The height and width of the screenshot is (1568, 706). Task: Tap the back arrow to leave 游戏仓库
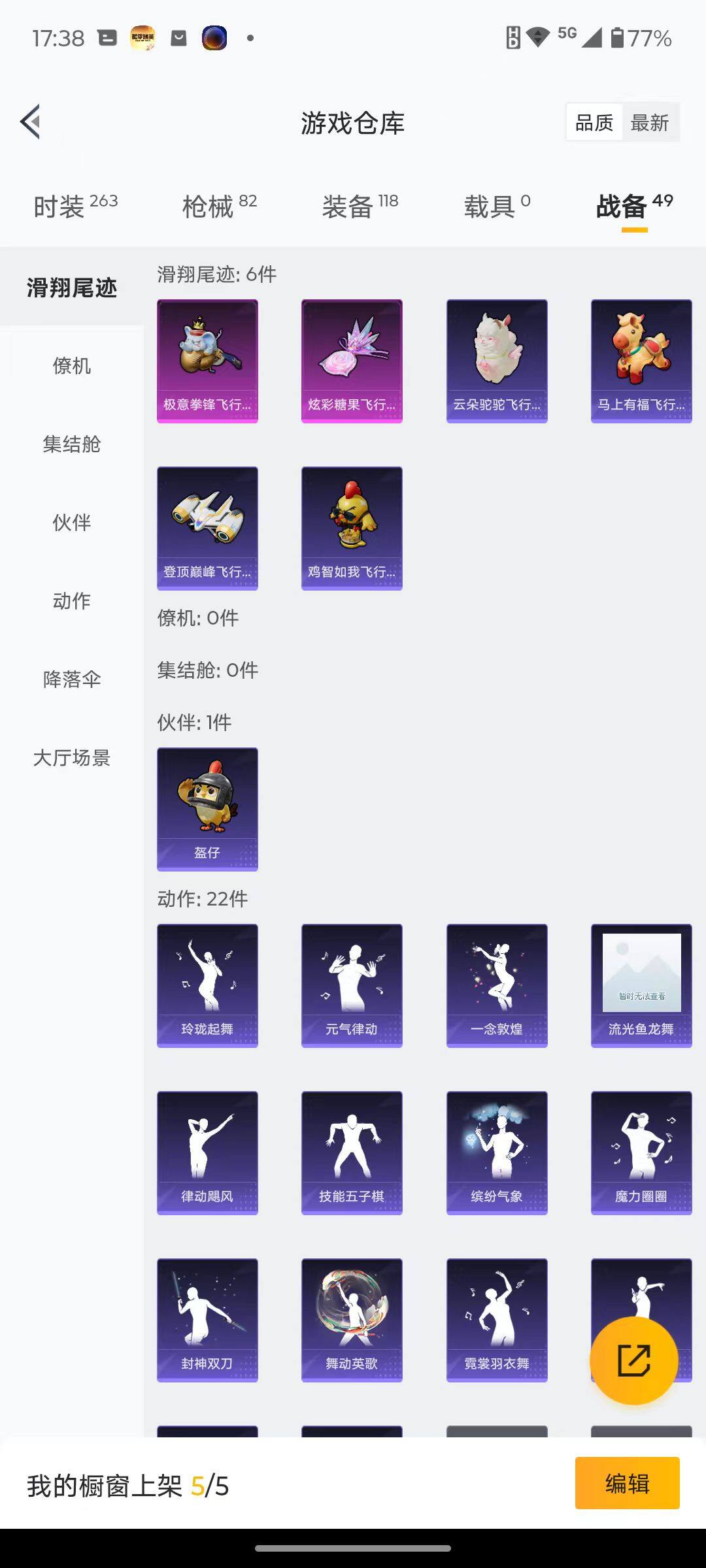pos(29,122)
